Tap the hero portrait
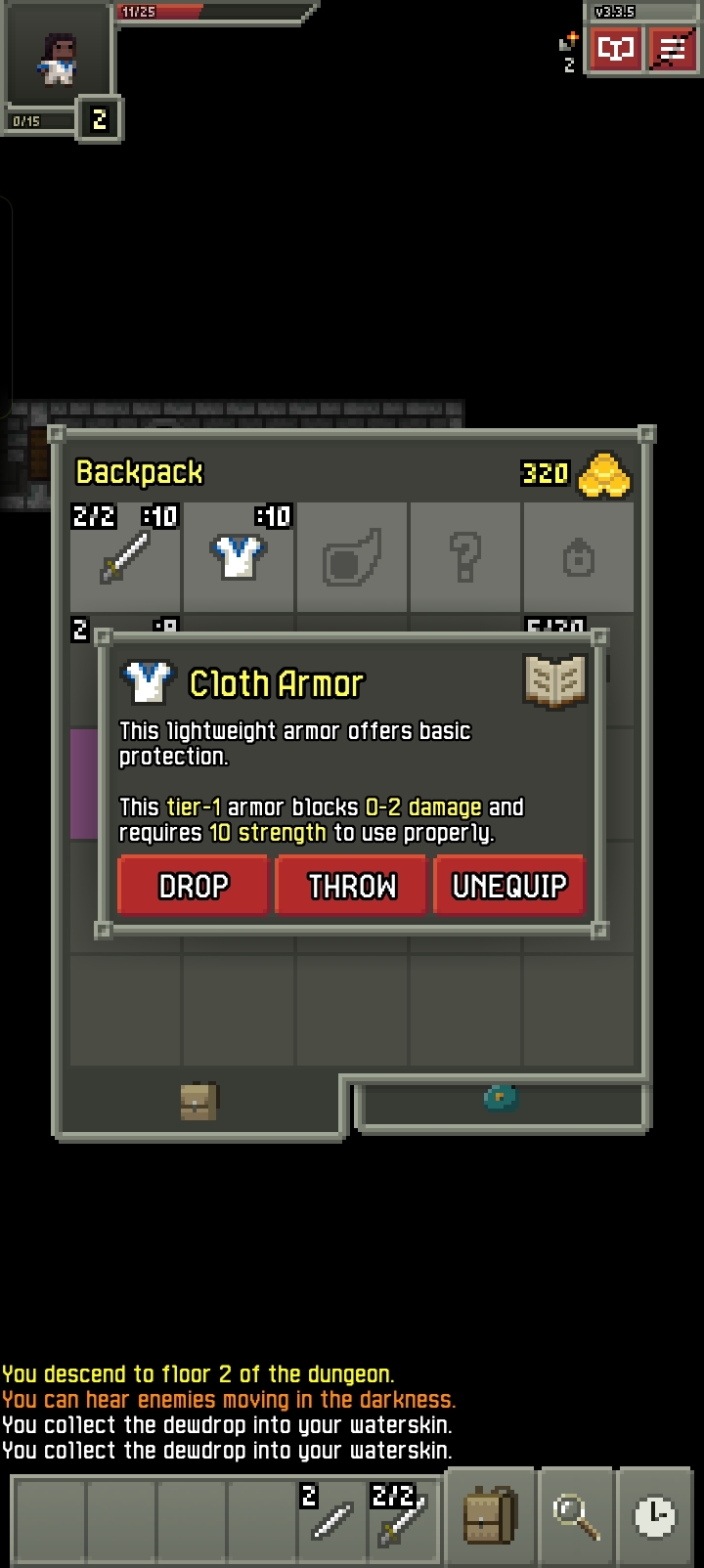 pos(58,61)
